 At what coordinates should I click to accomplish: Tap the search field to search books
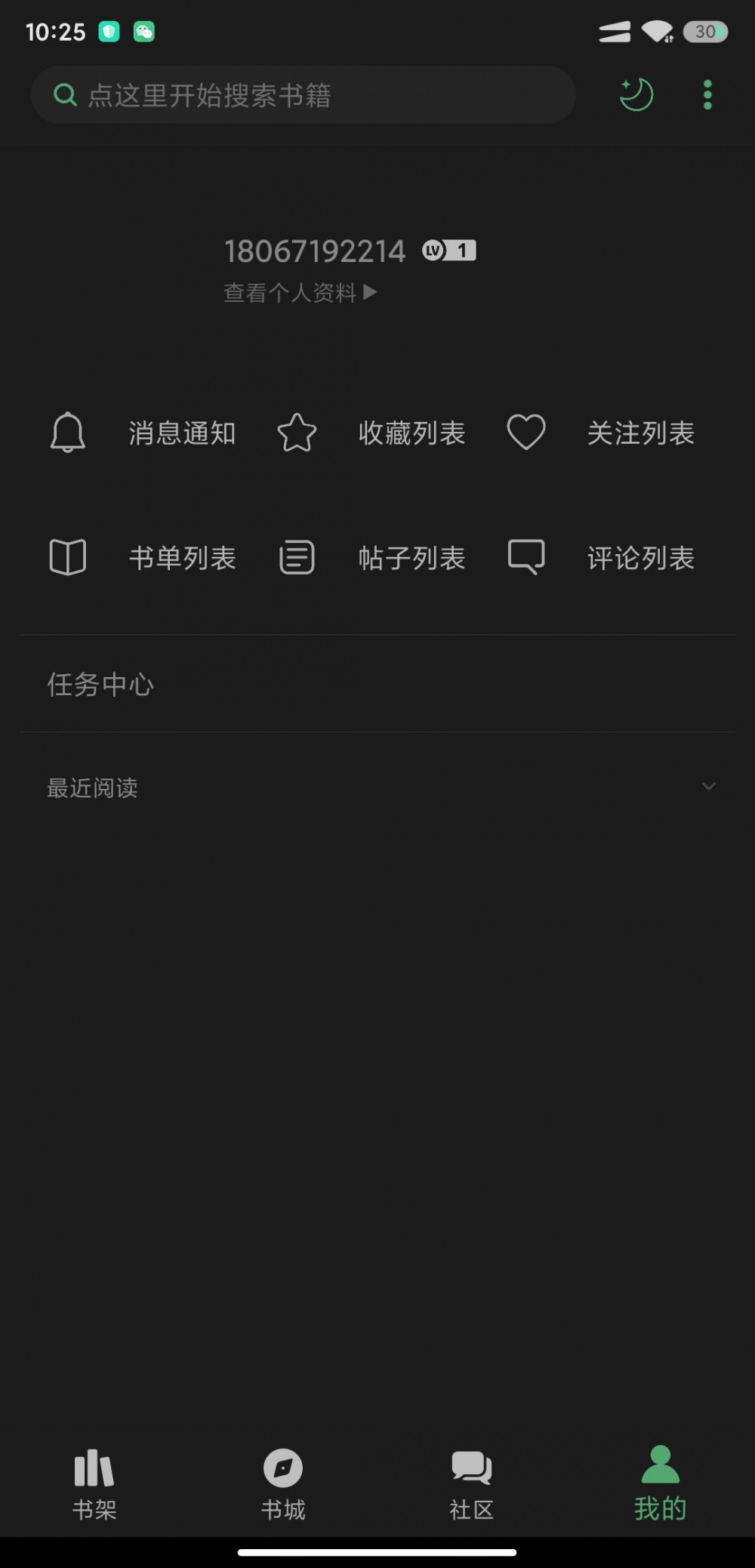pyautogui.click(x=302, y=94)
